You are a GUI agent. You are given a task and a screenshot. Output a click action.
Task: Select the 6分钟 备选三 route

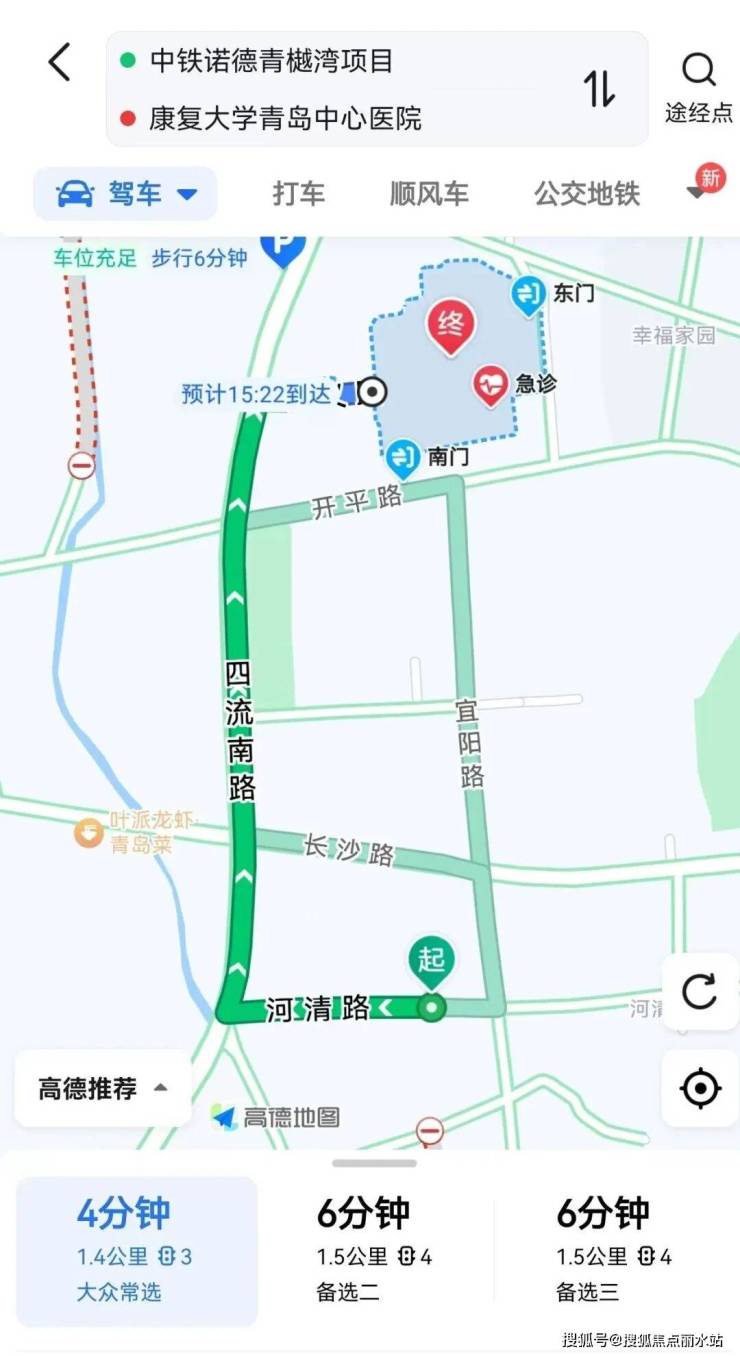pos(614,1250)
